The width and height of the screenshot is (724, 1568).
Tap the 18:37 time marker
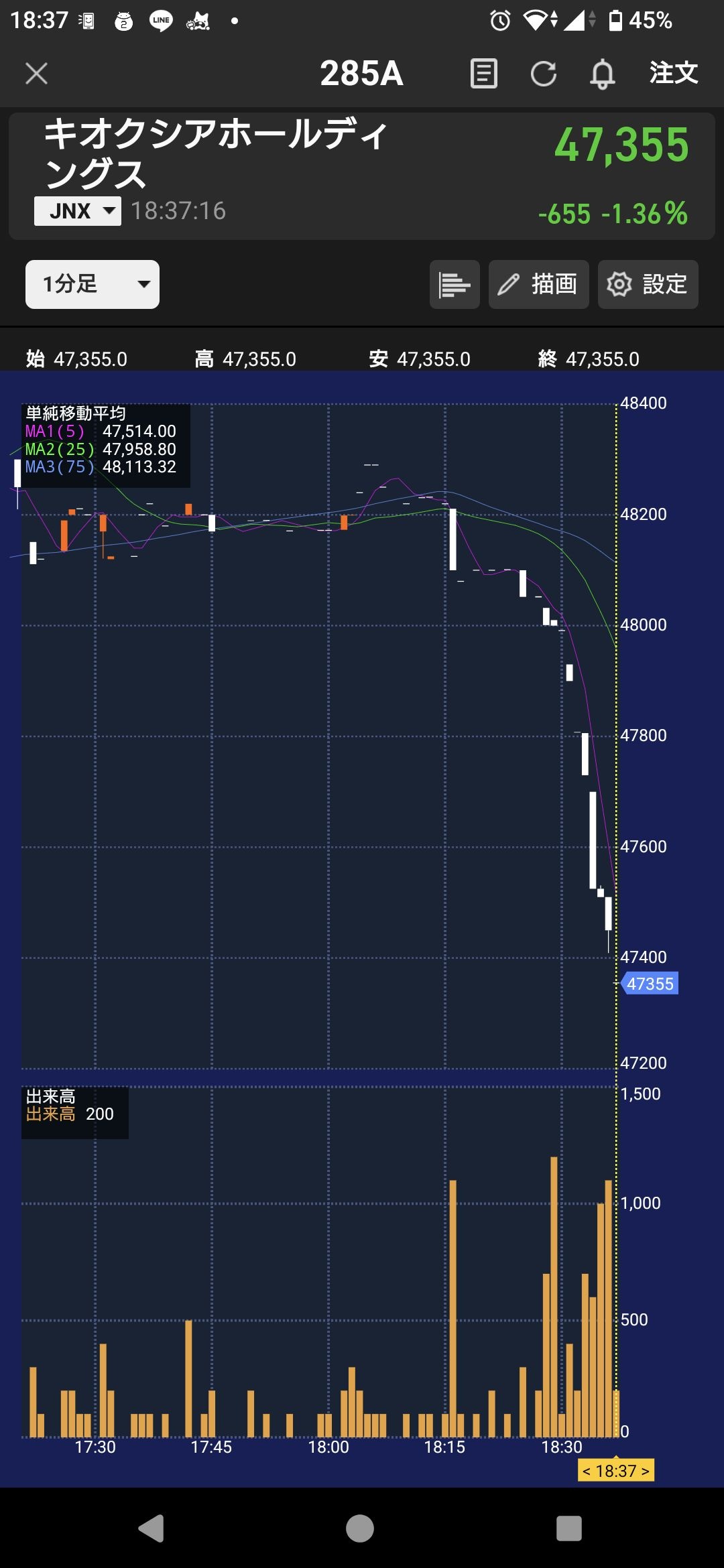[615, 1471]
